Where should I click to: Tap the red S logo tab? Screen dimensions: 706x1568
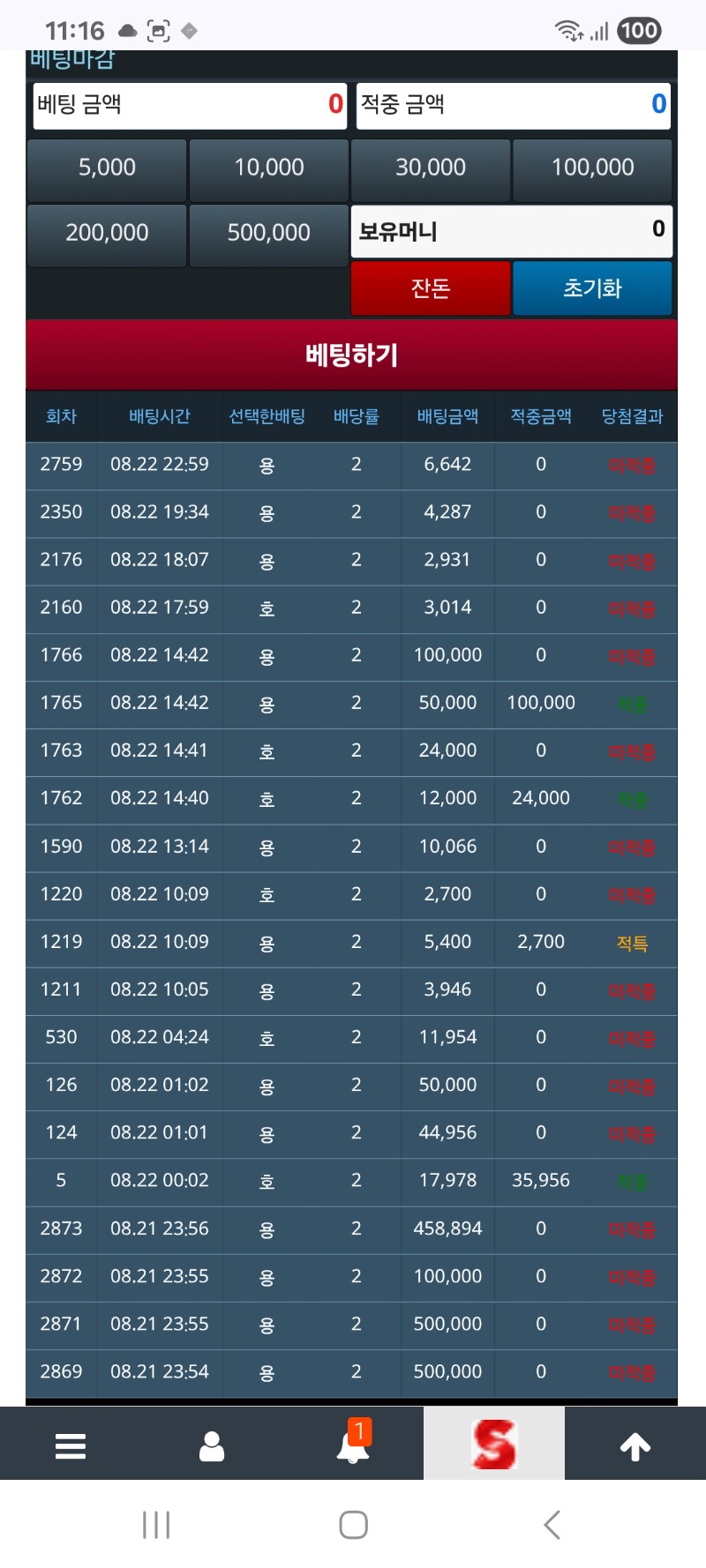pyautogui.click(x=494, y=1444)
